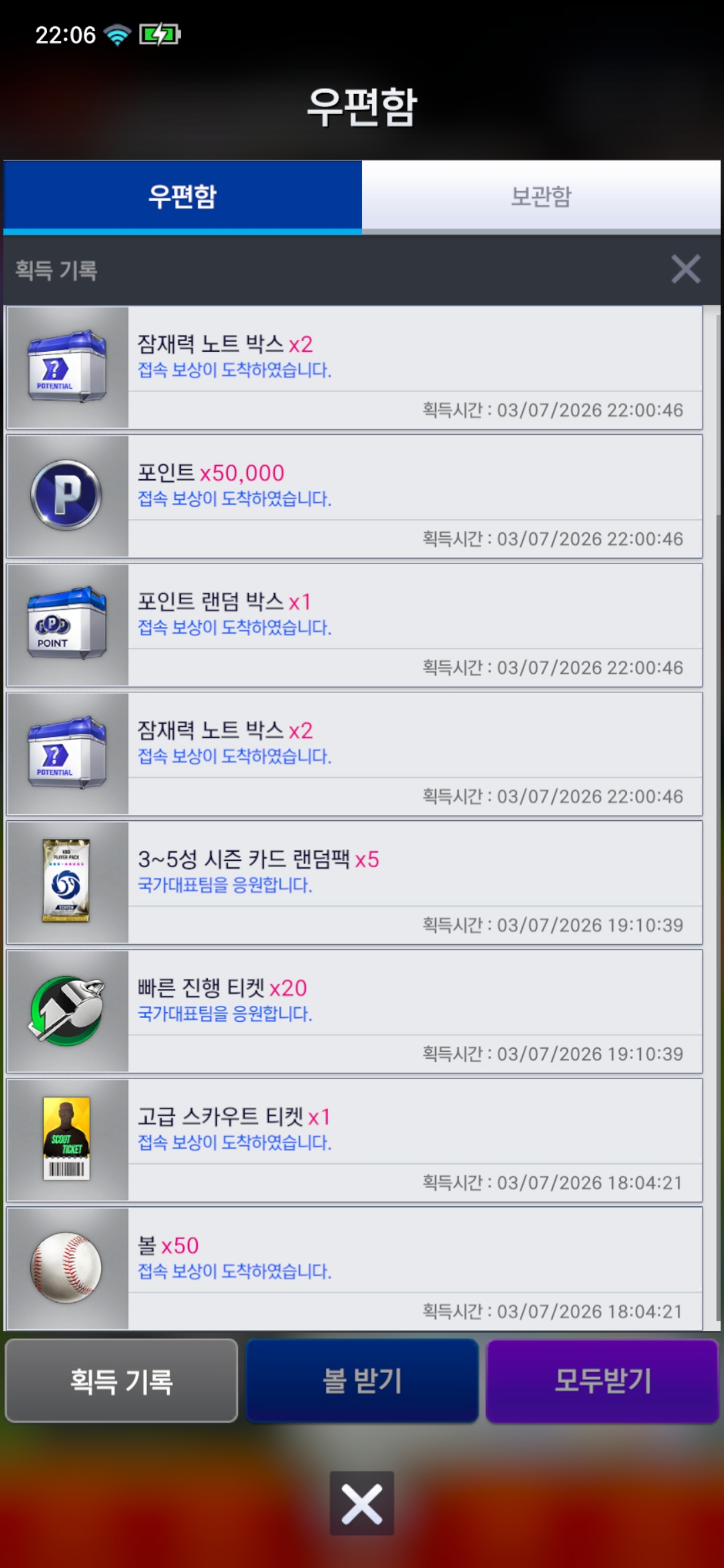
Task: Dismiss the mailbox with the bottom X
Action: 362,1504
